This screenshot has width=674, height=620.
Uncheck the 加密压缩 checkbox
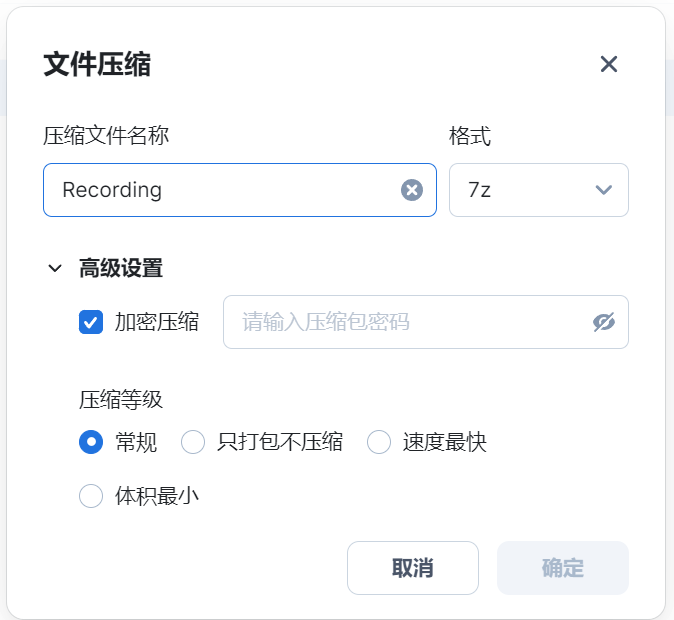coord(91,322)
